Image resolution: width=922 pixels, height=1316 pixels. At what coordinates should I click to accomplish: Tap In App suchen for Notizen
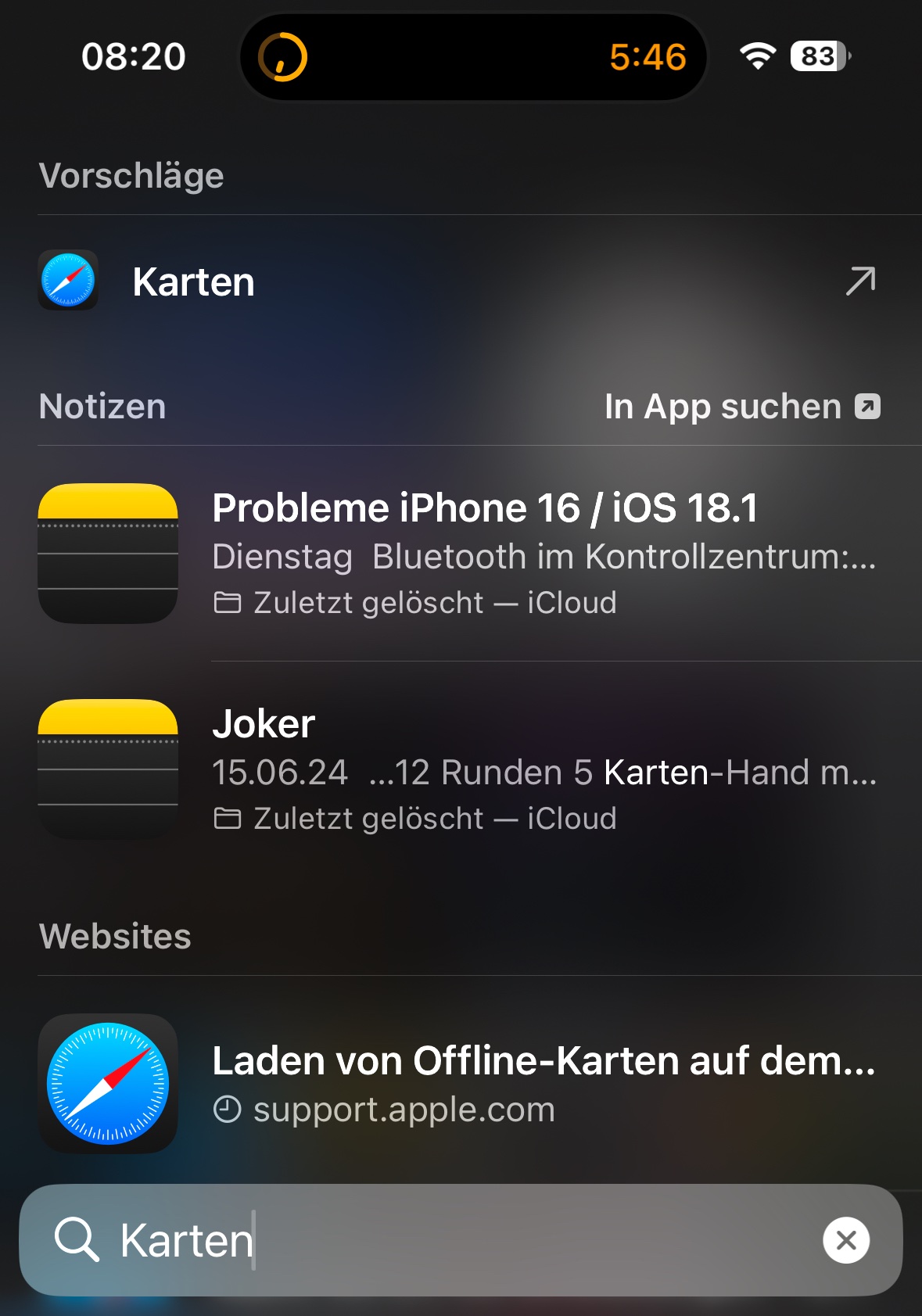tap(741, 407)
